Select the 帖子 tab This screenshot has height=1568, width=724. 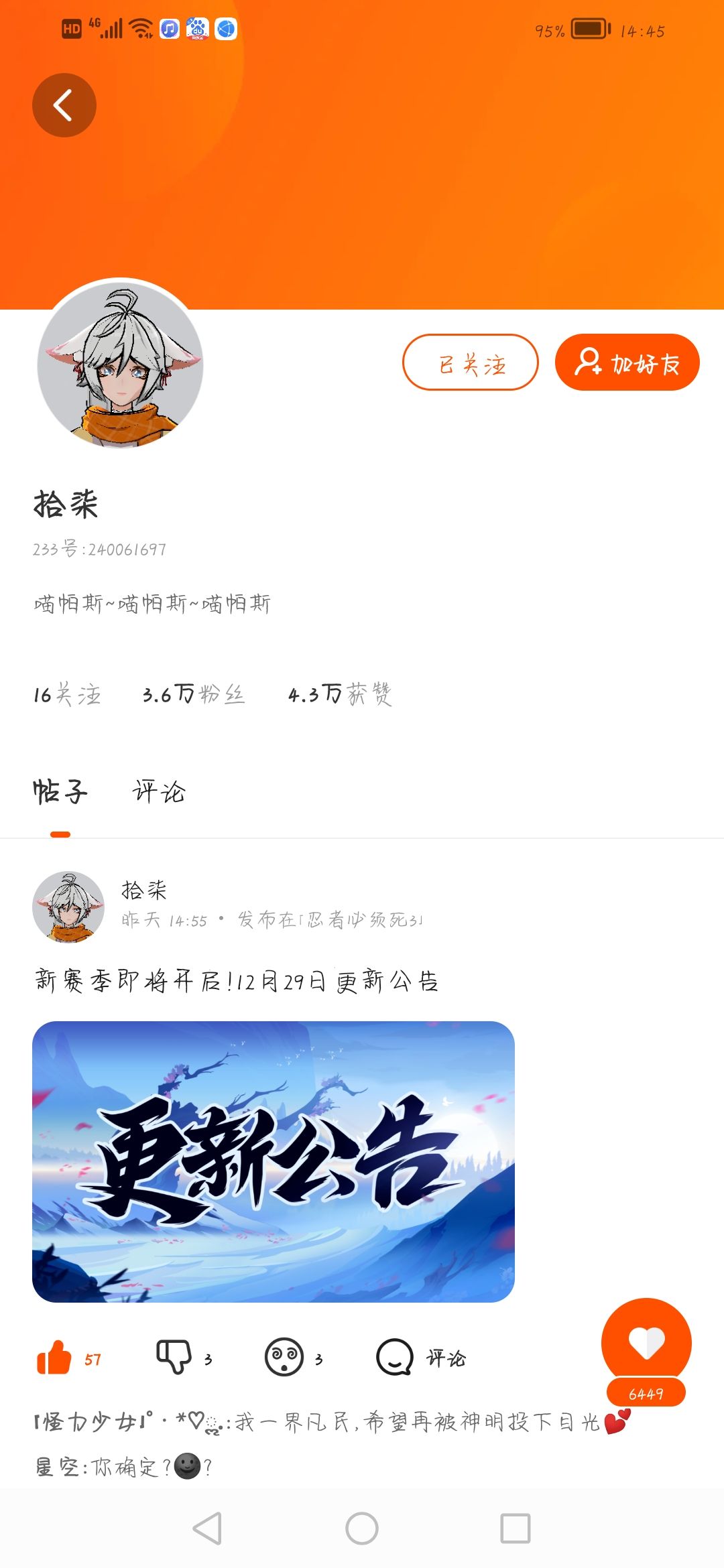point(60,792)
